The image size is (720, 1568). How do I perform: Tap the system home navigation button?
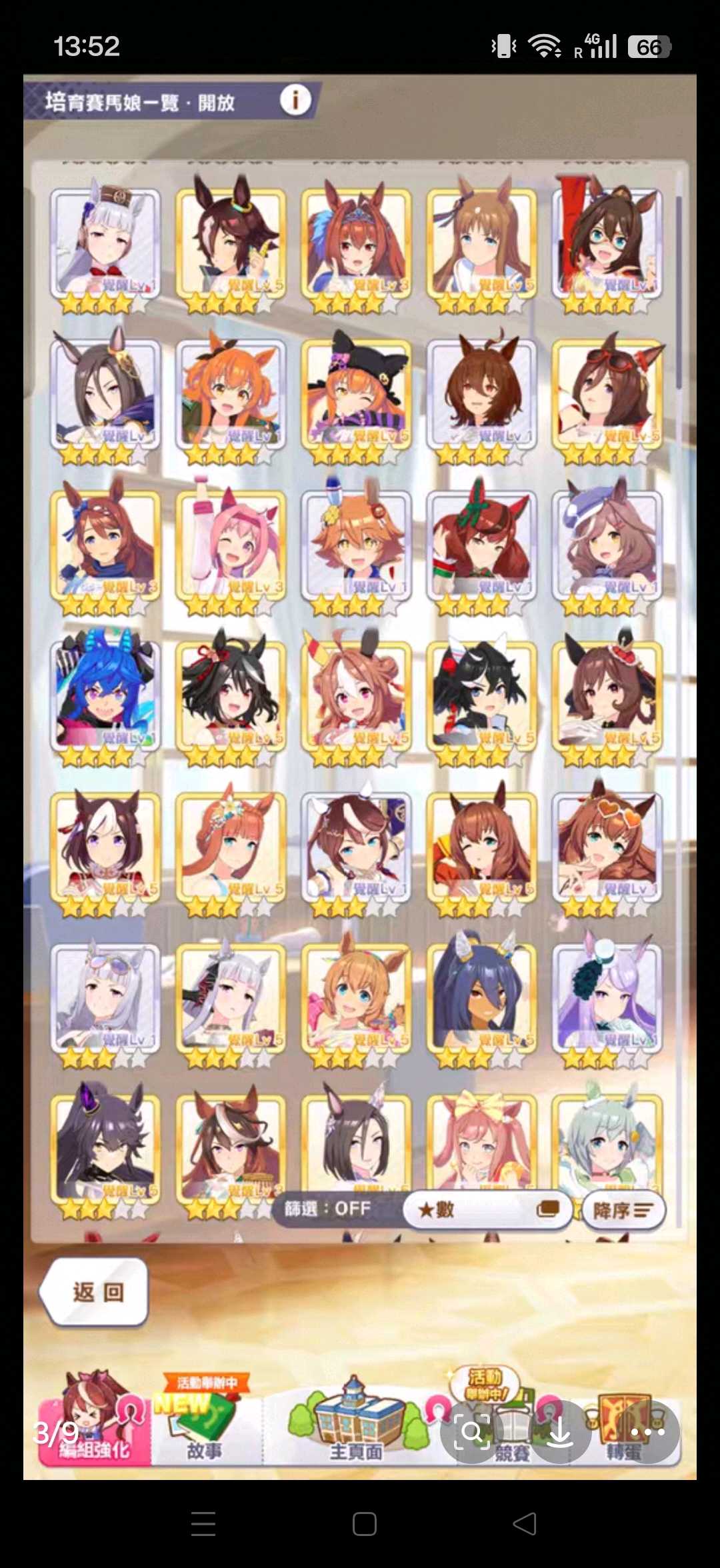point(364,1524)
